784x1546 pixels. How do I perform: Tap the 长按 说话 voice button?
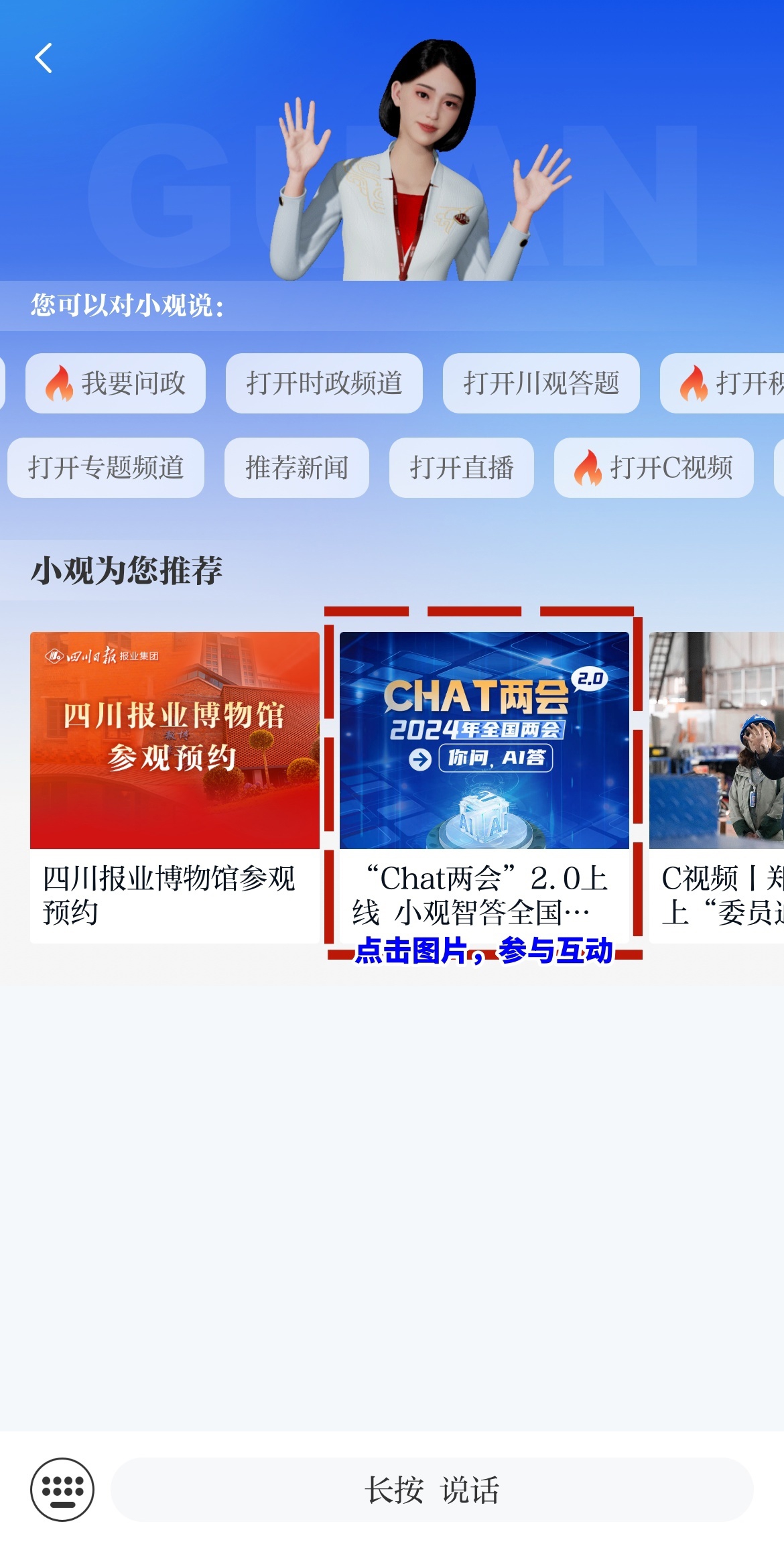[432, 1490]
